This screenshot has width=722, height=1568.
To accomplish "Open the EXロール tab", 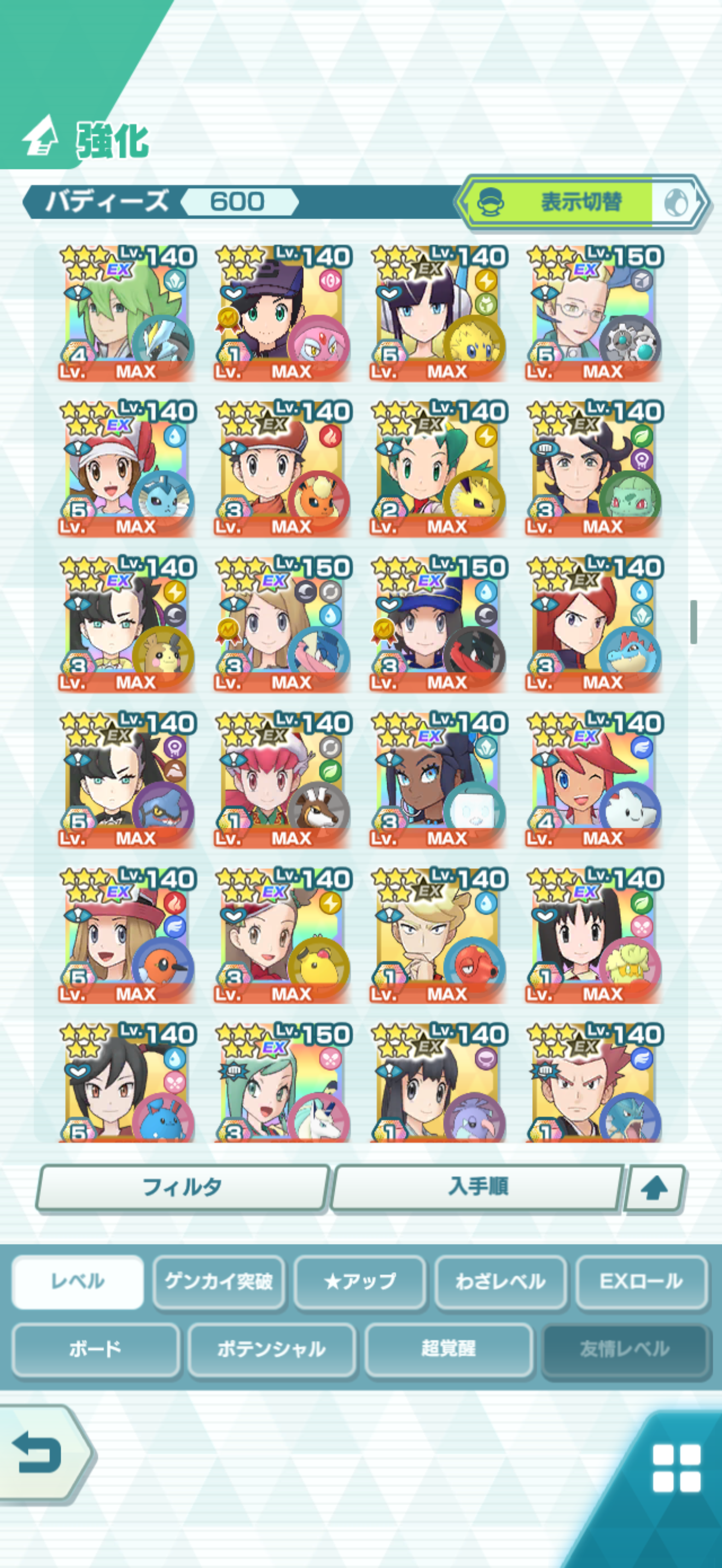I will [x=641, y=1282].
